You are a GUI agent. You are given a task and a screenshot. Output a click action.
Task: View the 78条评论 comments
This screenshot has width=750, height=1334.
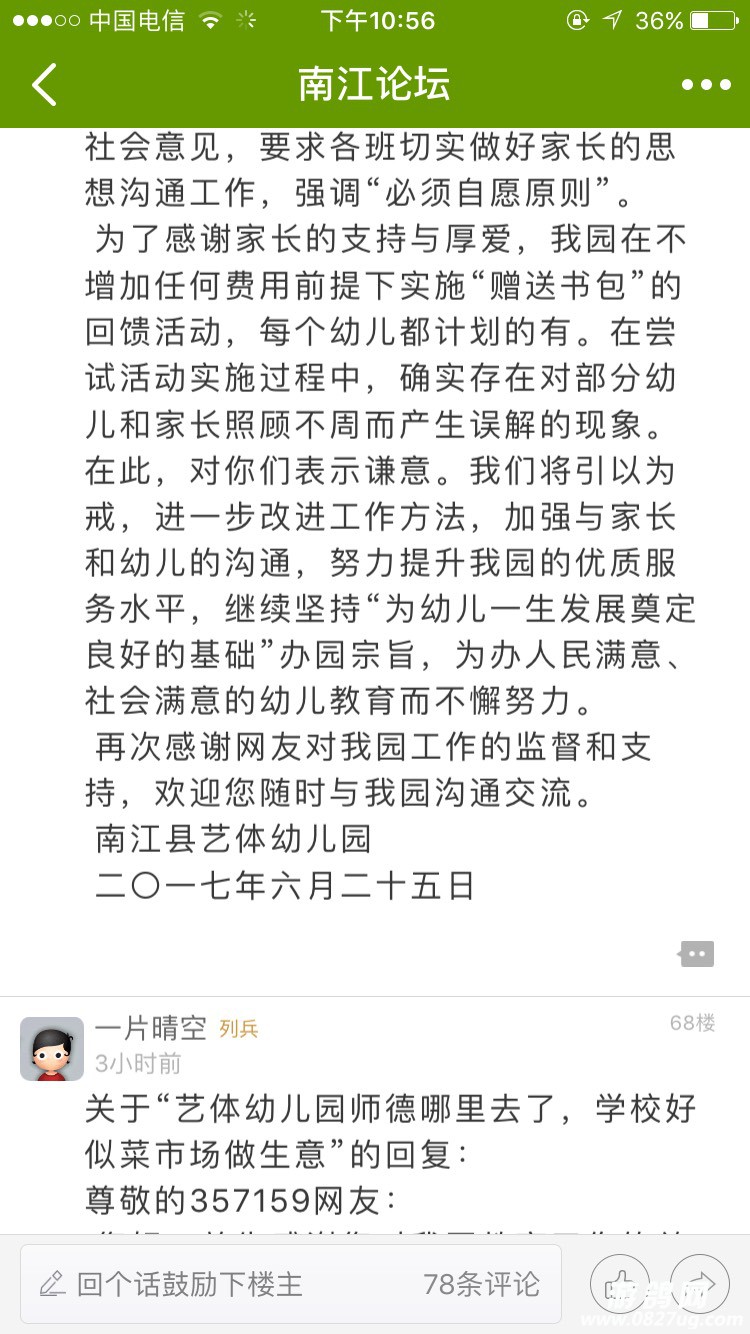(481, 1284)
